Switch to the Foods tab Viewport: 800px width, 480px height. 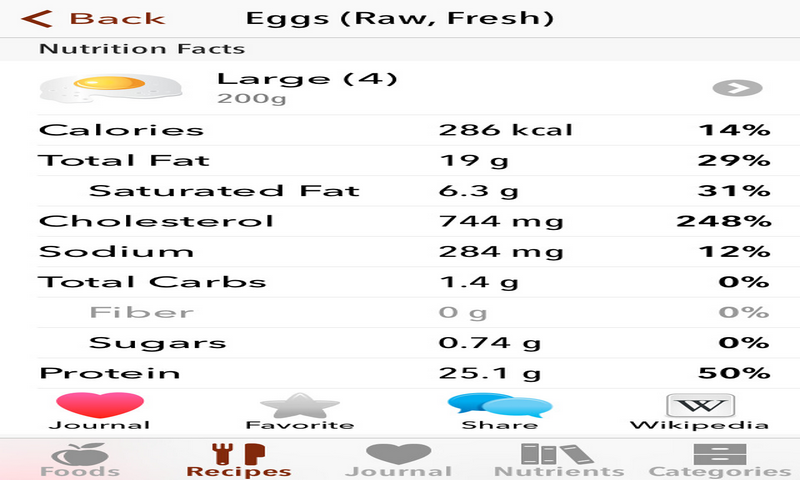coord(79,459)
